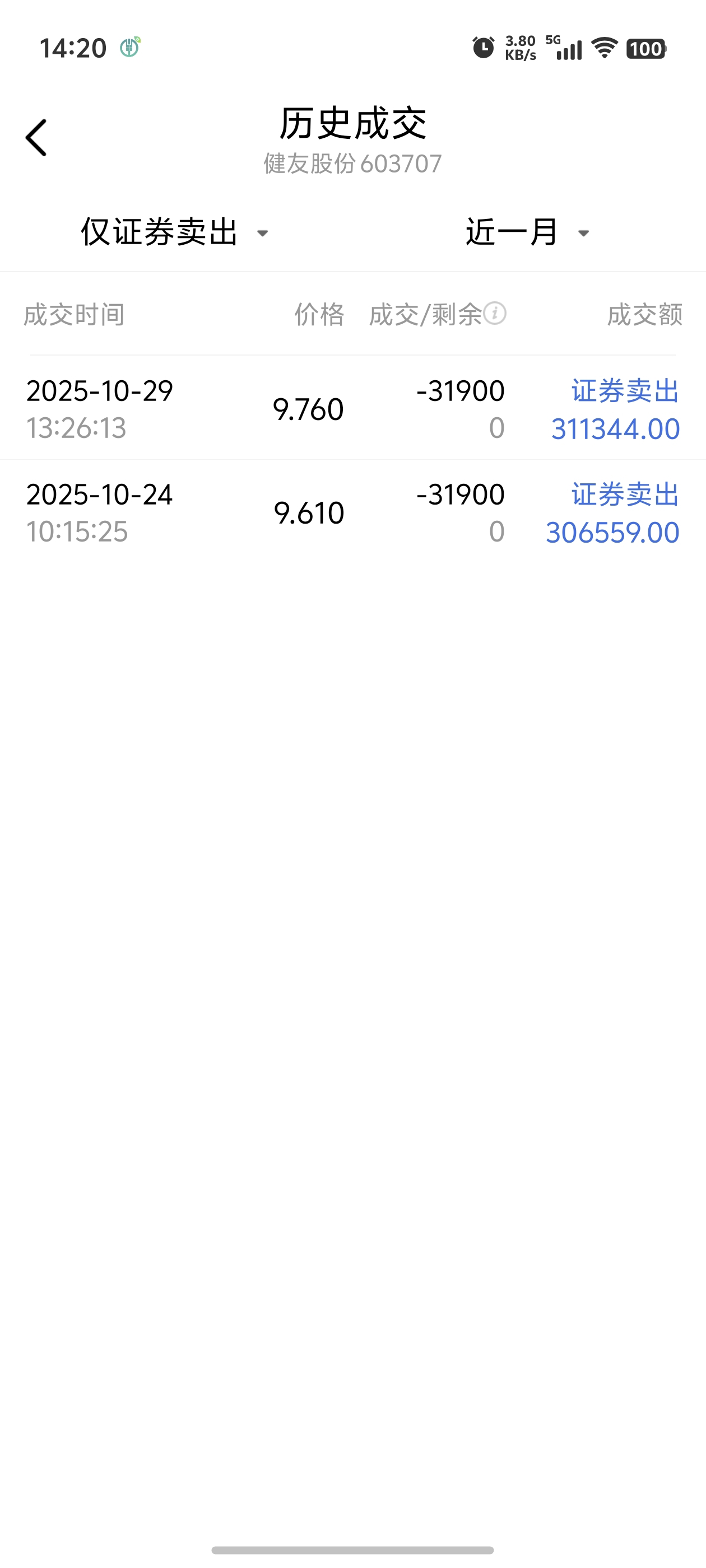The height and width of the screenshot is (1568, 706).
Task: Open the 2025-10-24 sell record
Action: [352, 512]
